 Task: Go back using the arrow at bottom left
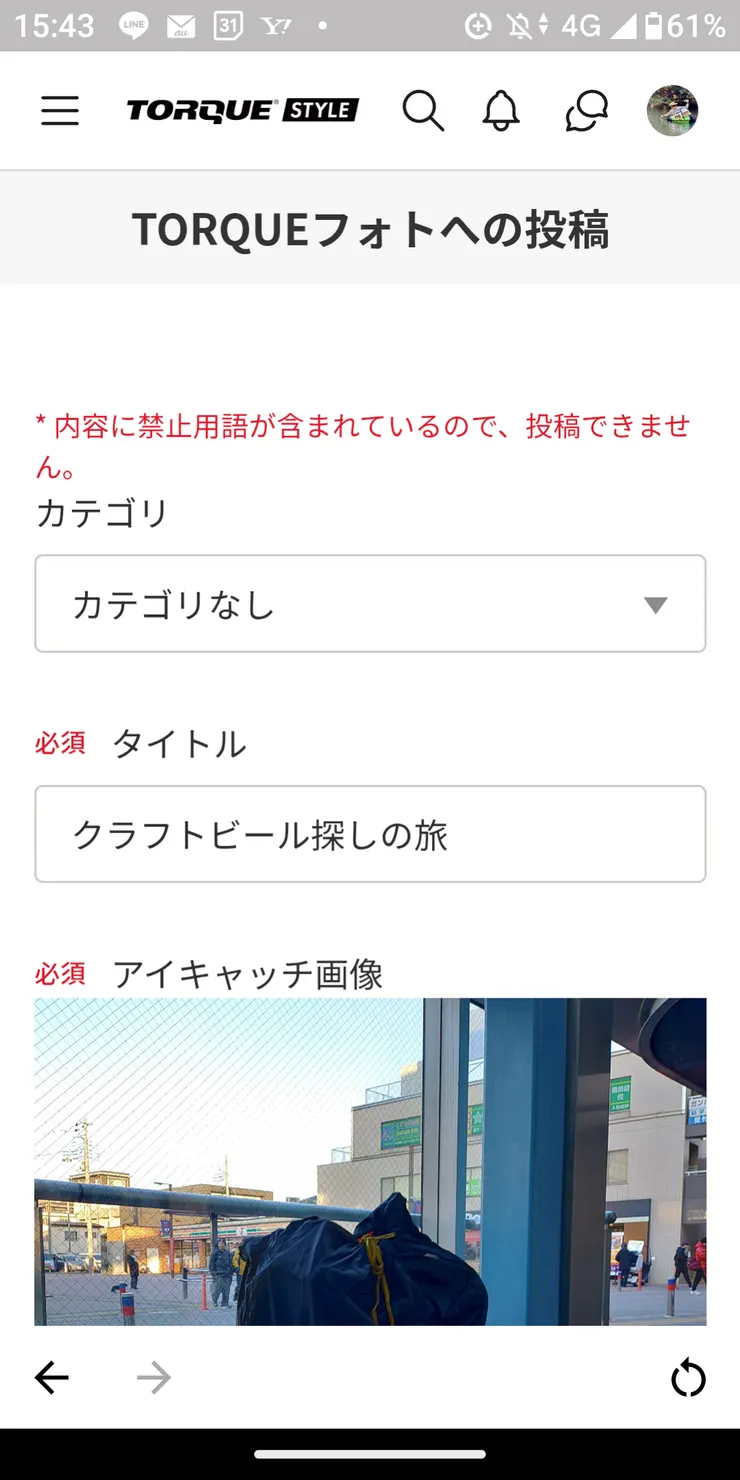[x=52, y=1377]
